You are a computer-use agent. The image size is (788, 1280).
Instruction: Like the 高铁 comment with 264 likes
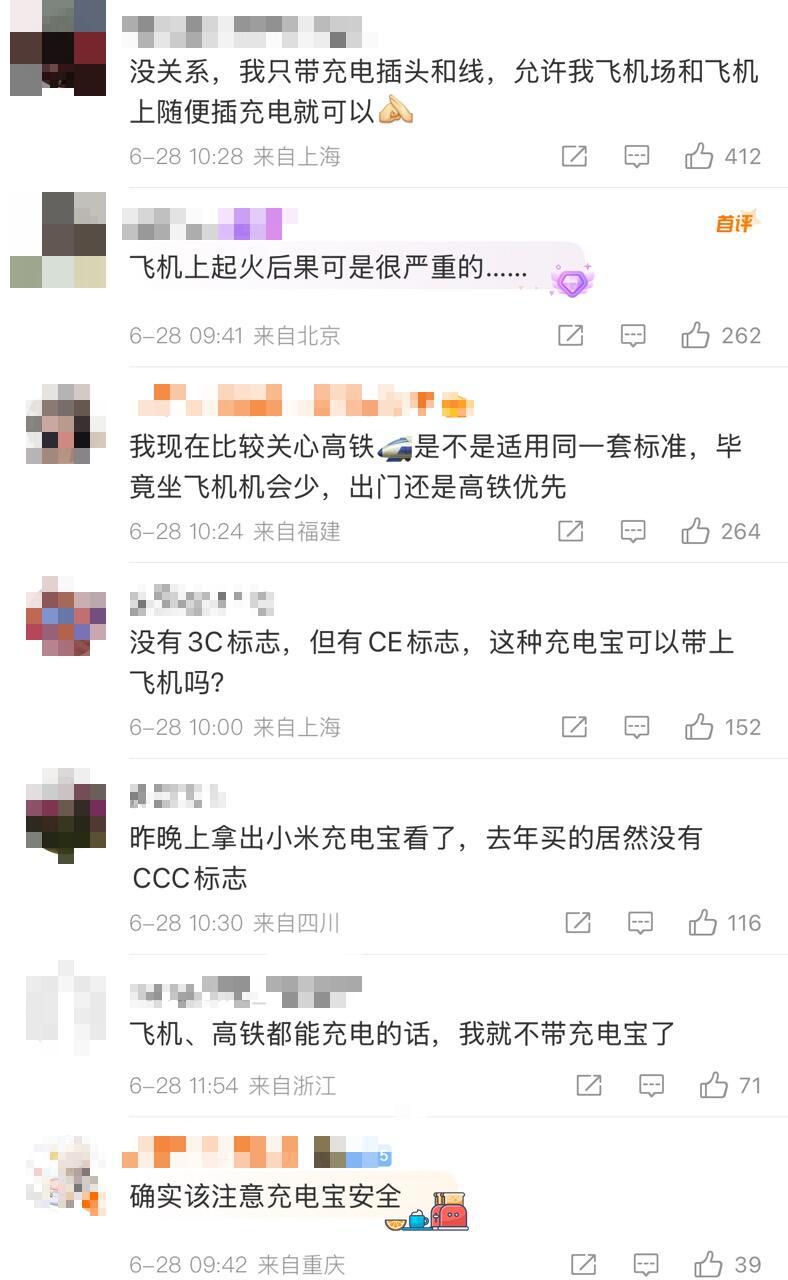[696, 531]
